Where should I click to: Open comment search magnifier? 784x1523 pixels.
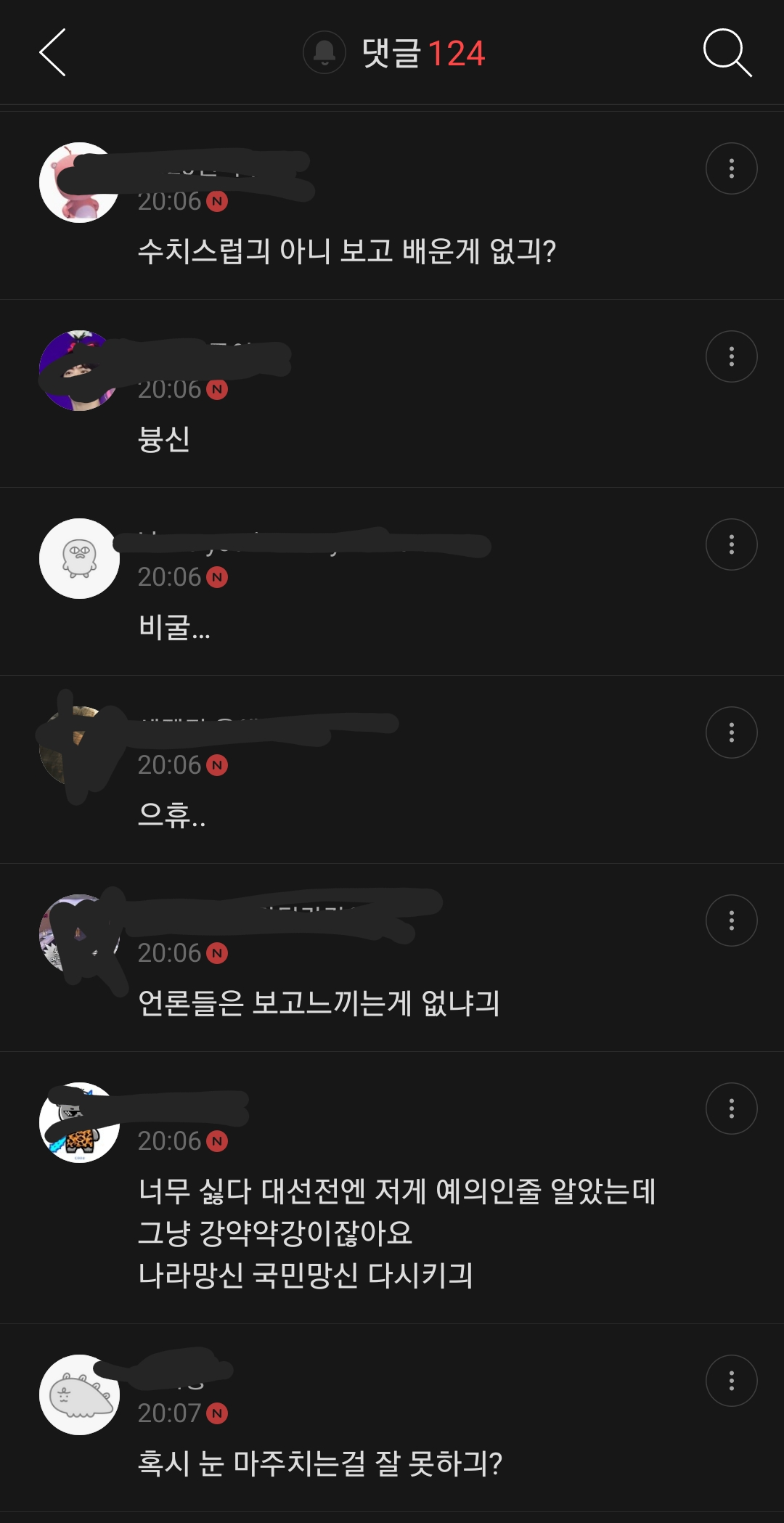coord(727,52)
